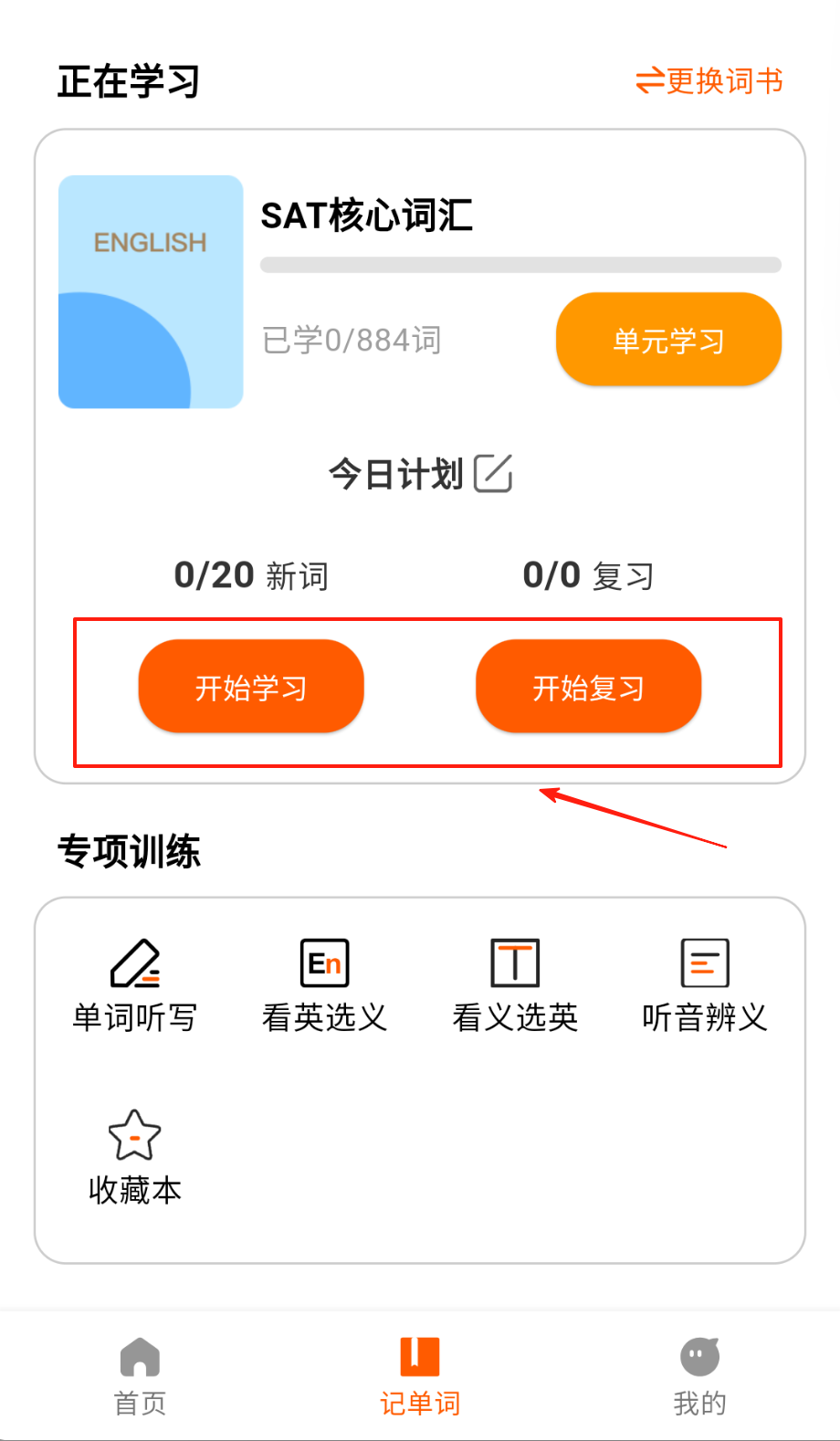Open 单元学习 unit study
The height and width of the screenshot is (1441, 840).
pos(668,340)
